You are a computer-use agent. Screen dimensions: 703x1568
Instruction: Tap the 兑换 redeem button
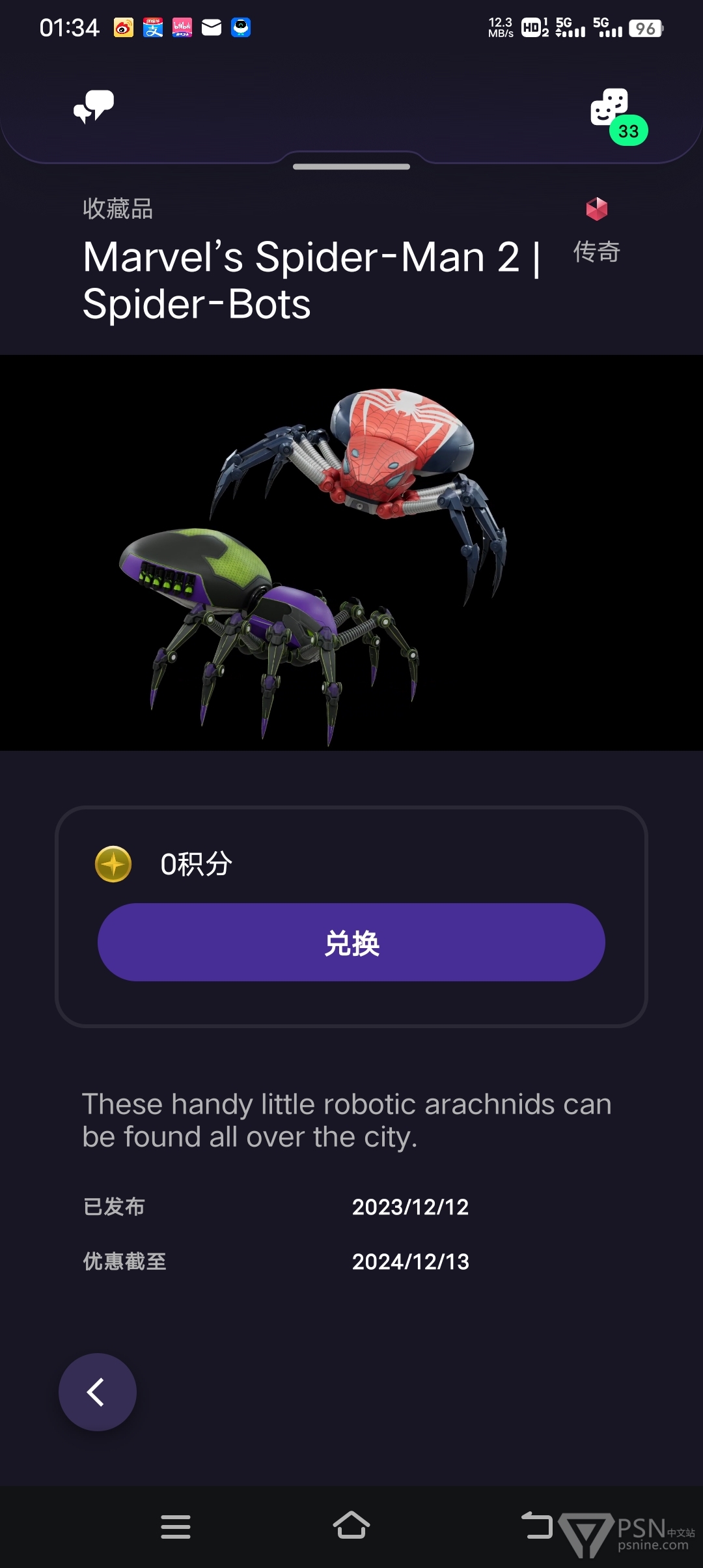(x=351, y=942)
